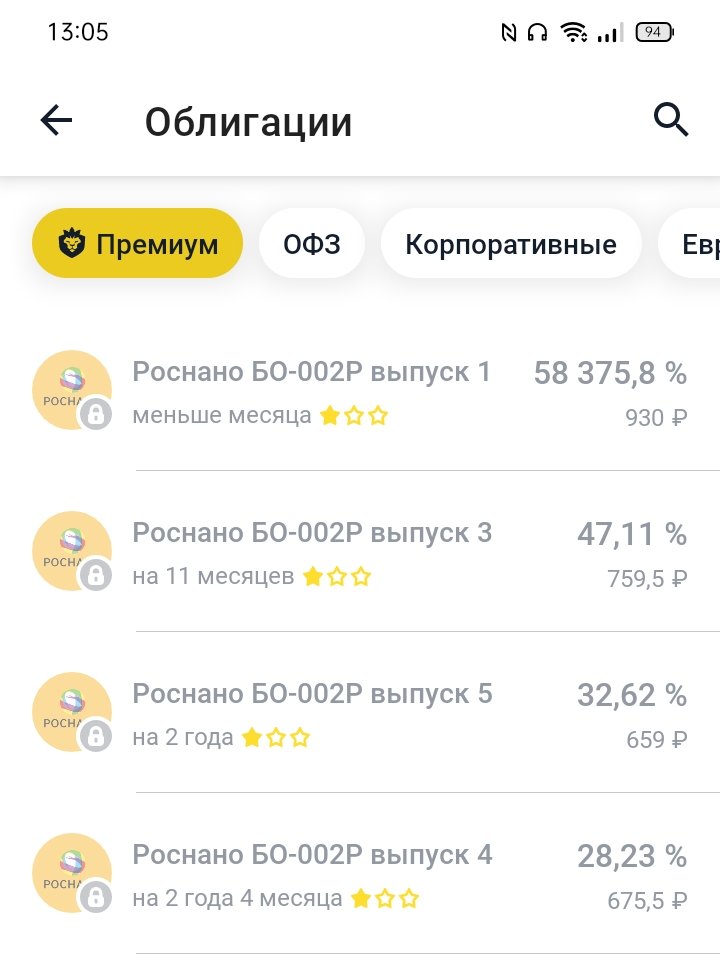Tap the search icon to find bonds

(671, 119)
